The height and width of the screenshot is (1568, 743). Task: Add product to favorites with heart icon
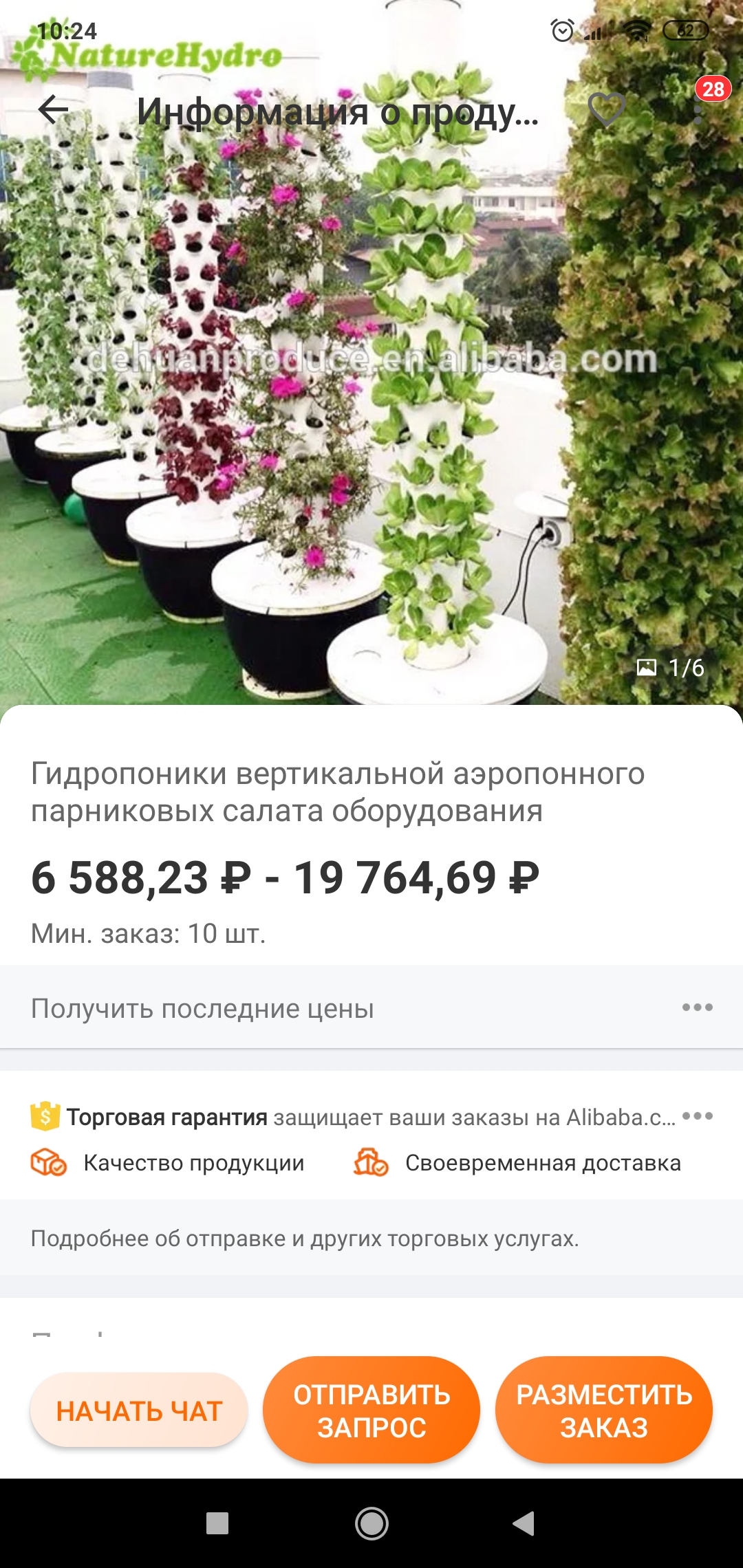607,109
